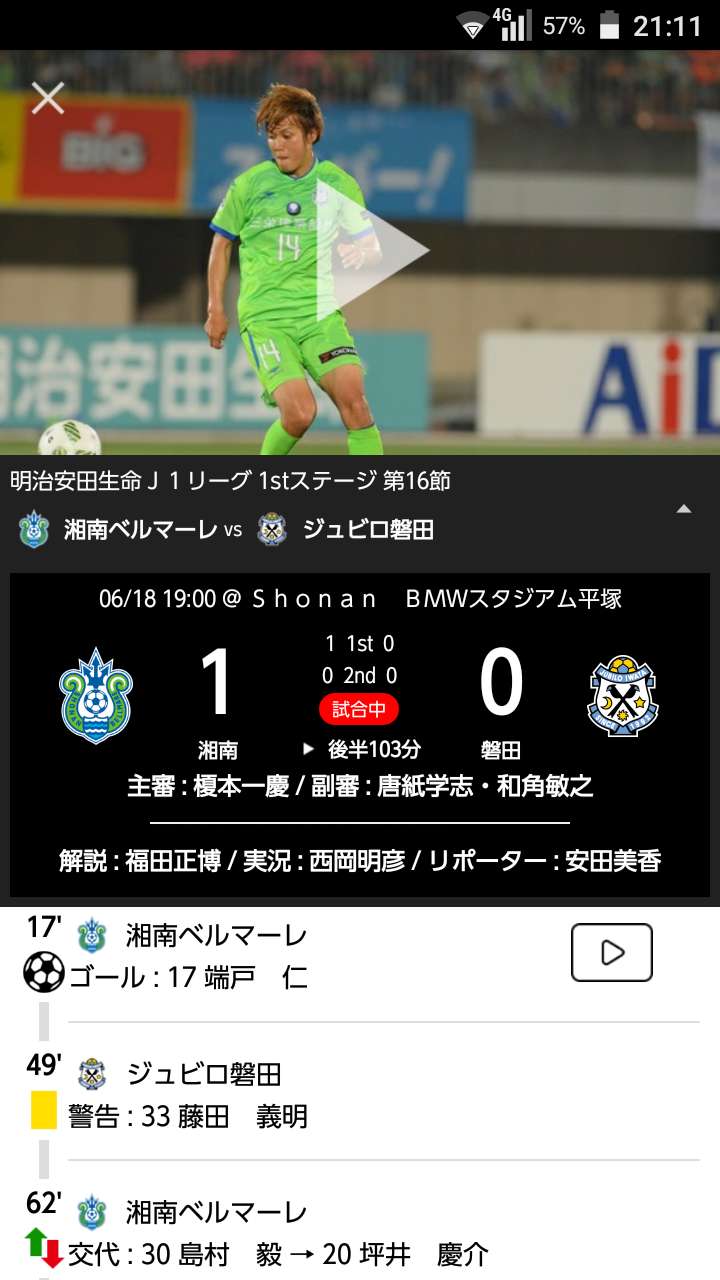Collapse the match details panel
Screen dimensions: 720x1280
click(684, 509)
